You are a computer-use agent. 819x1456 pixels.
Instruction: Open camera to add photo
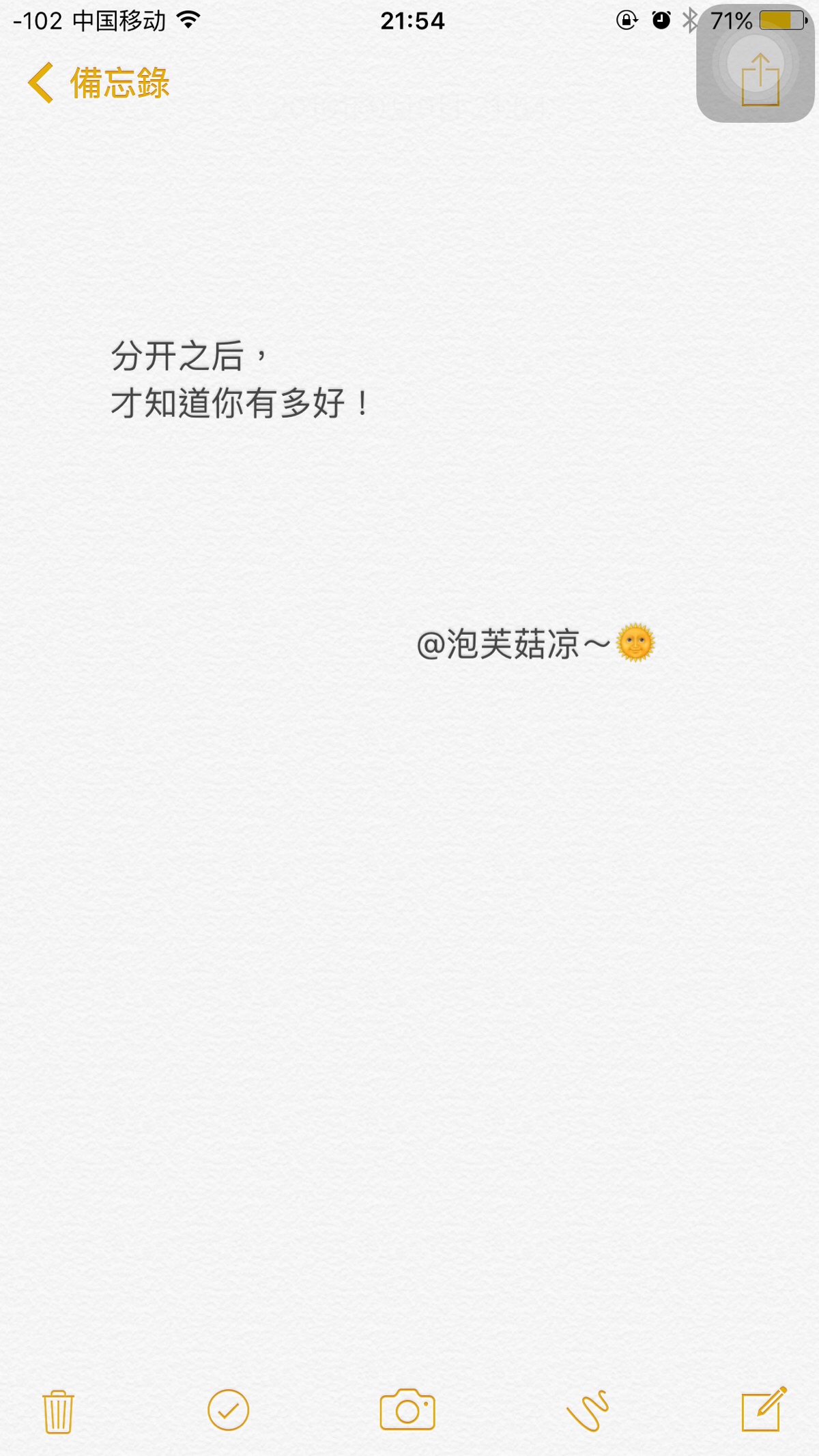coord(407,1410)
